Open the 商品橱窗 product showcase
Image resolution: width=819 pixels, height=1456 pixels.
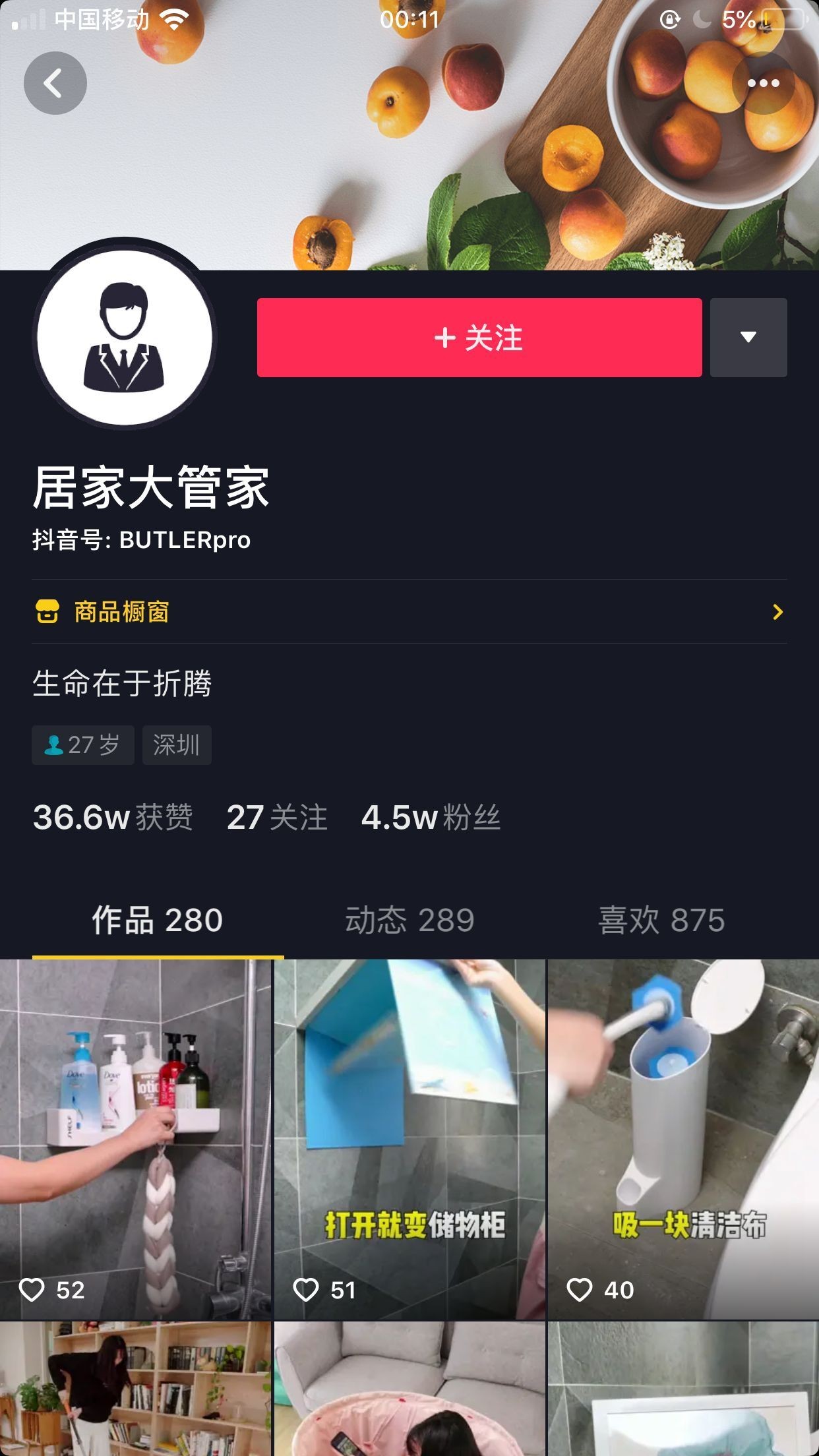pos(409,612)
